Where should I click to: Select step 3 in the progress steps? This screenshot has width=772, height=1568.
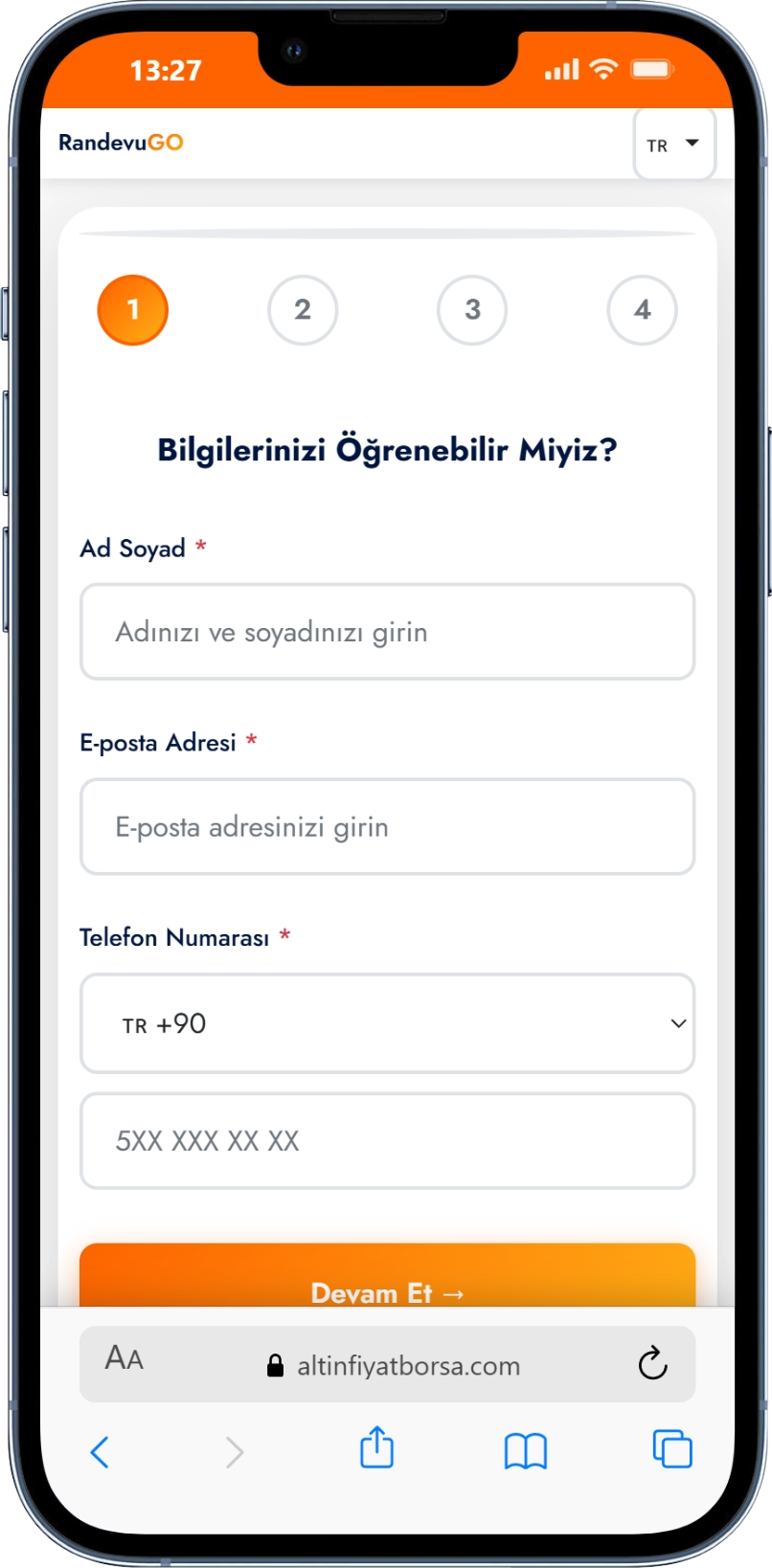point(472,310)
